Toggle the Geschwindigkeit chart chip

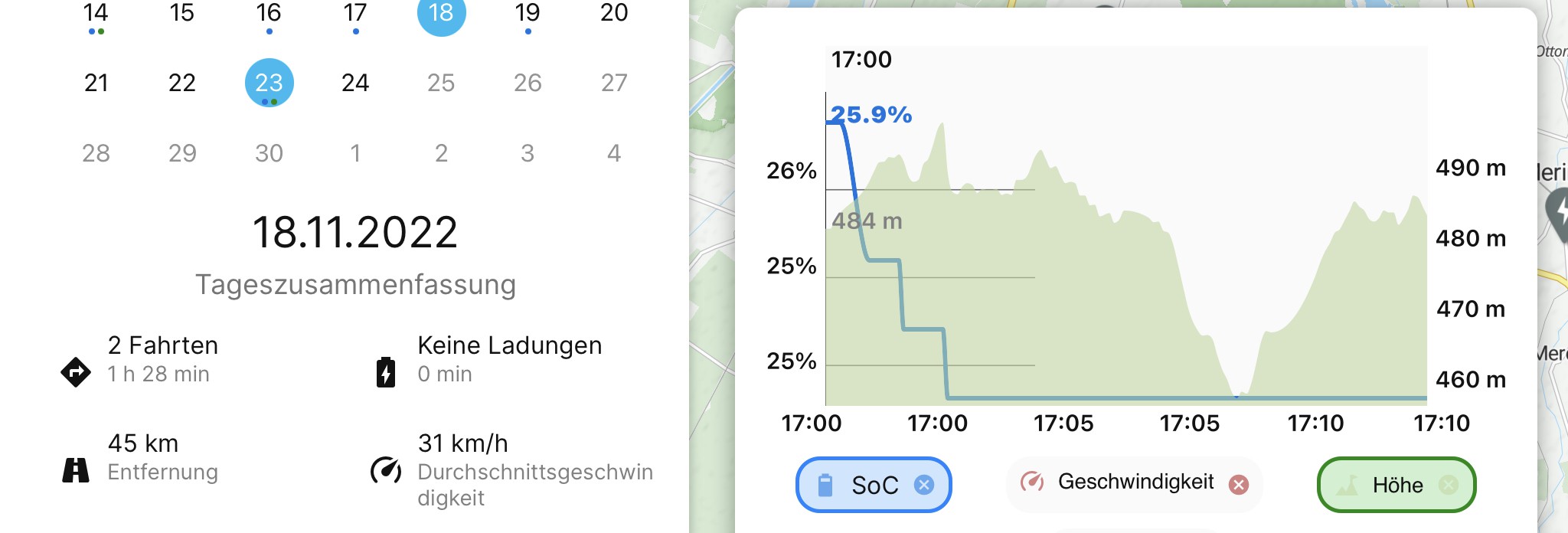pyautogui.click(x=1134, y=483)
